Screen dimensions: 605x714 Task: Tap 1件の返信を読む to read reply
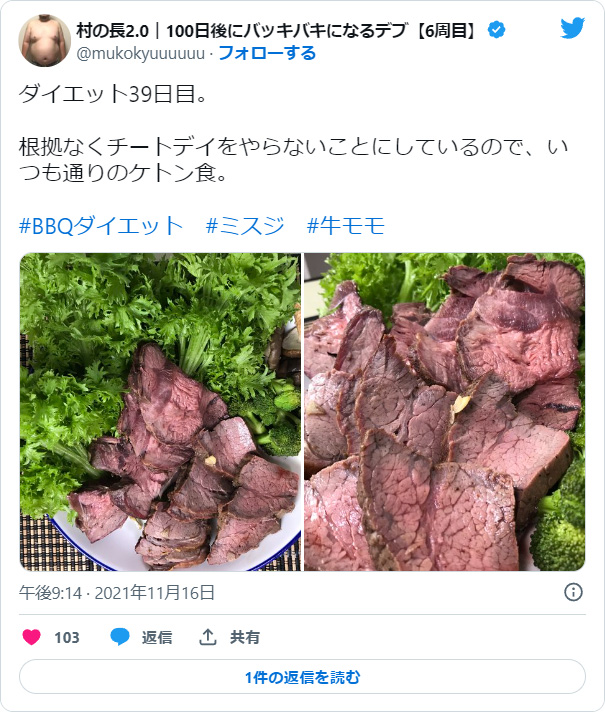302,677
